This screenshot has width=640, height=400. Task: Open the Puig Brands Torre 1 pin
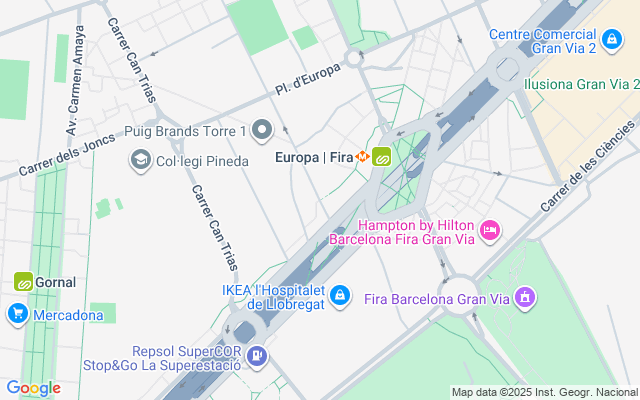pyautogui.click(x=262, y=131)
